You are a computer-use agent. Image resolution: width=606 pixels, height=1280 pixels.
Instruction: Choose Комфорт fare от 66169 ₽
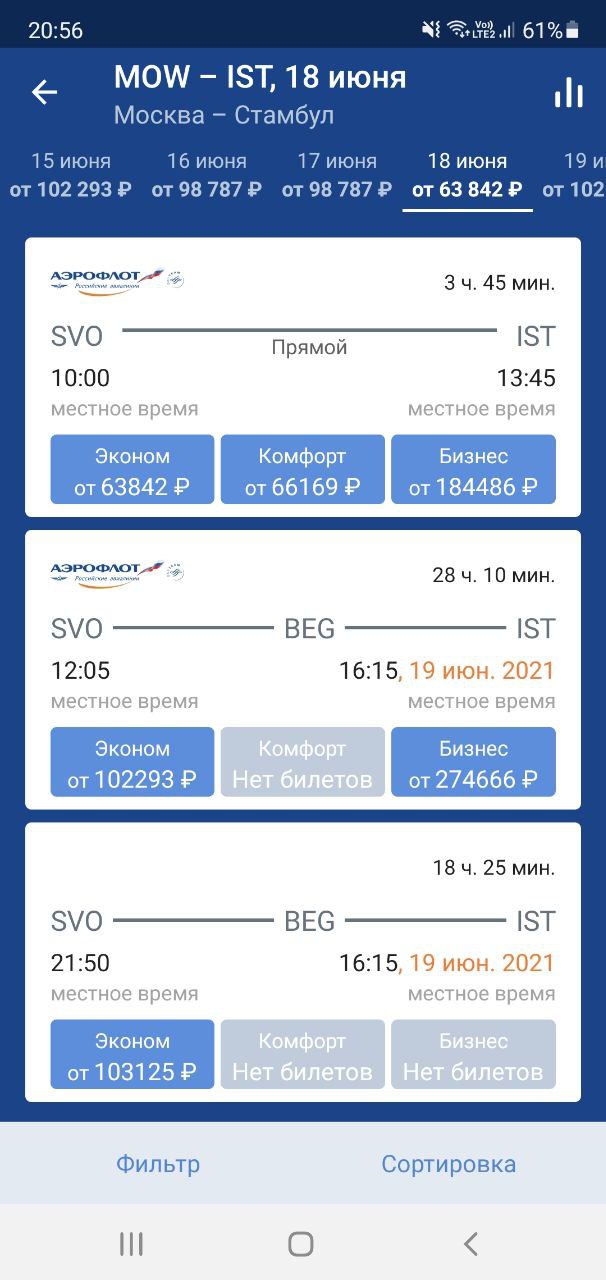pos(302,470)
